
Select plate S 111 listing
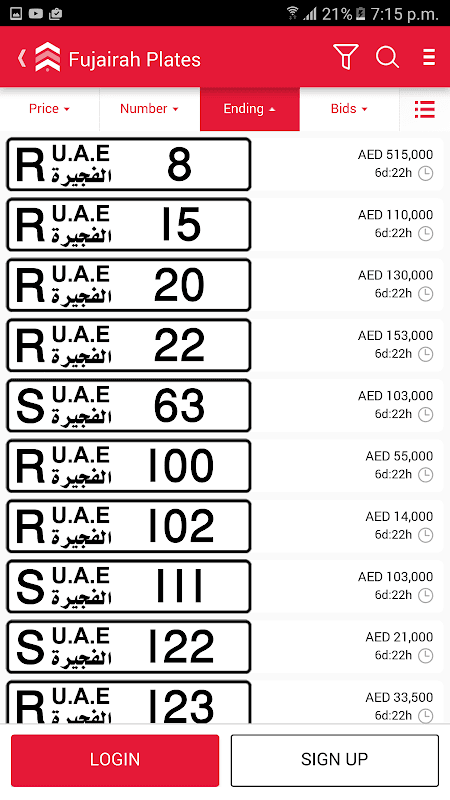click(x=224, y=586)
